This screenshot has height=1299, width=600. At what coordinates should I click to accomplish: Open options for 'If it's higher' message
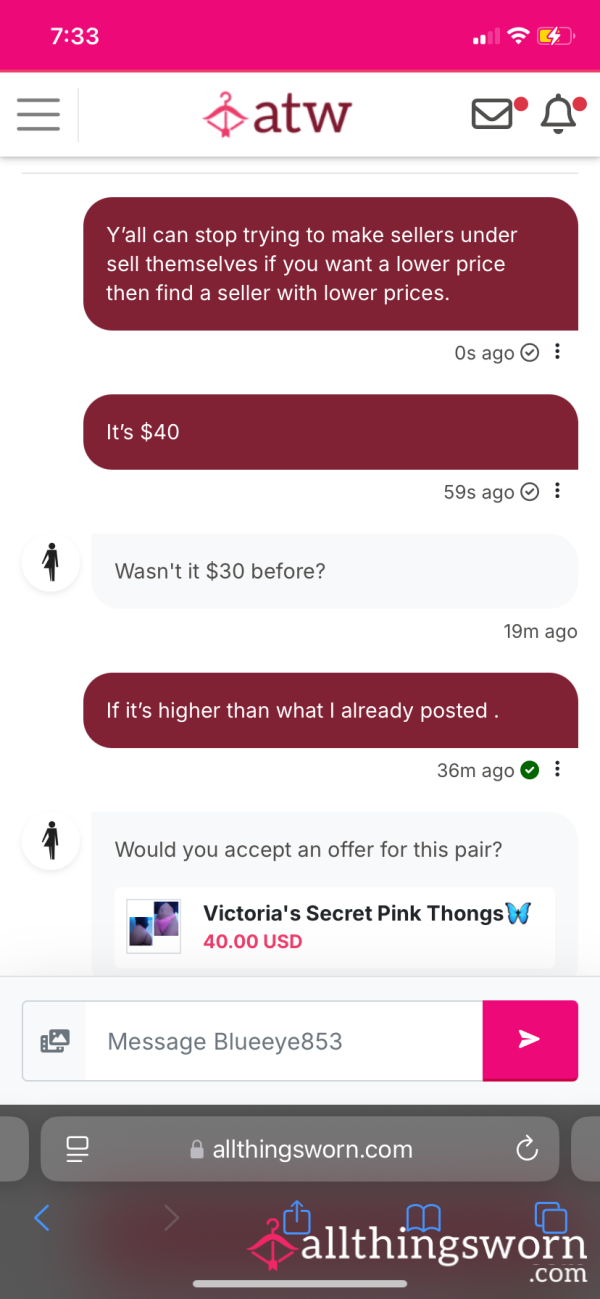(x=557, y=769)
